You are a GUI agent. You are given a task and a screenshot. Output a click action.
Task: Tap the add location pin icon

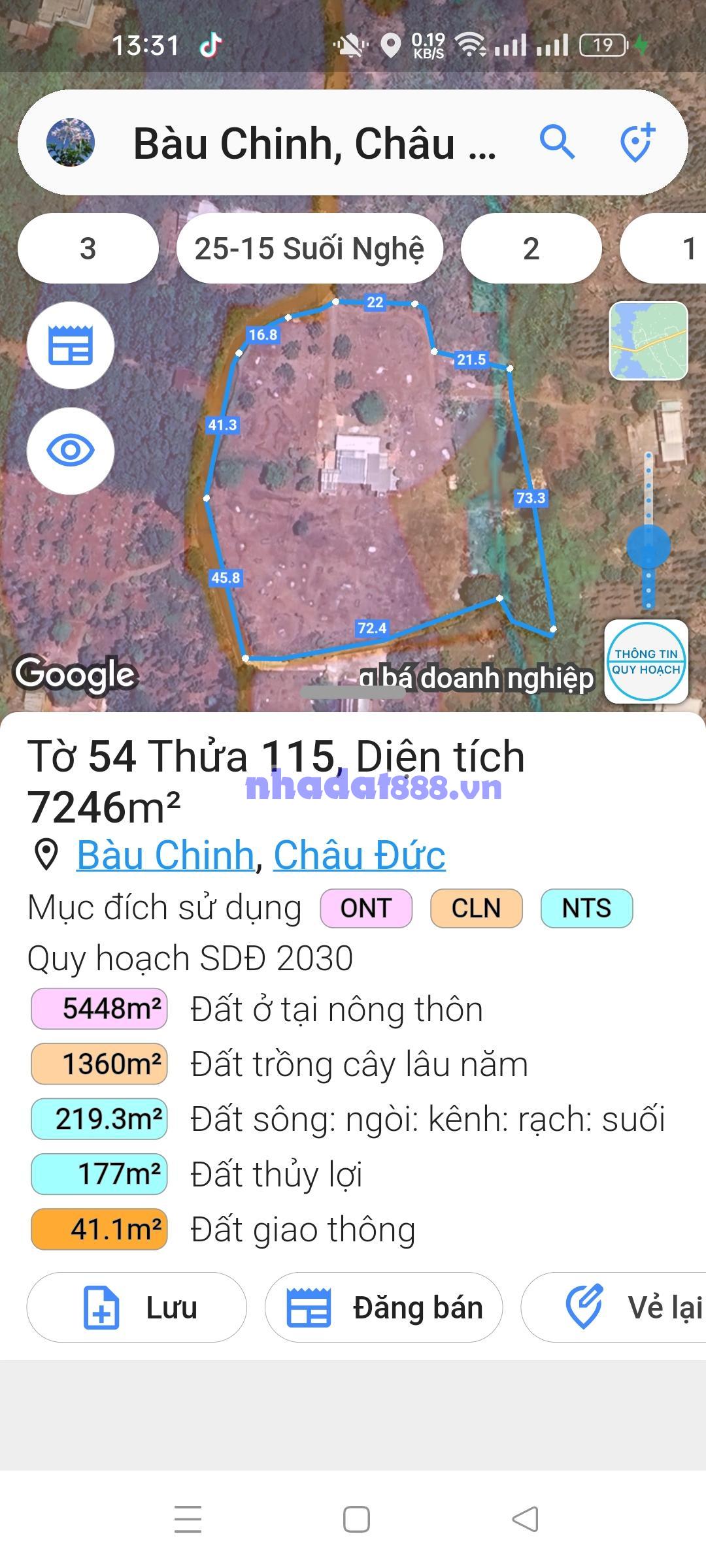click(637, 142)
